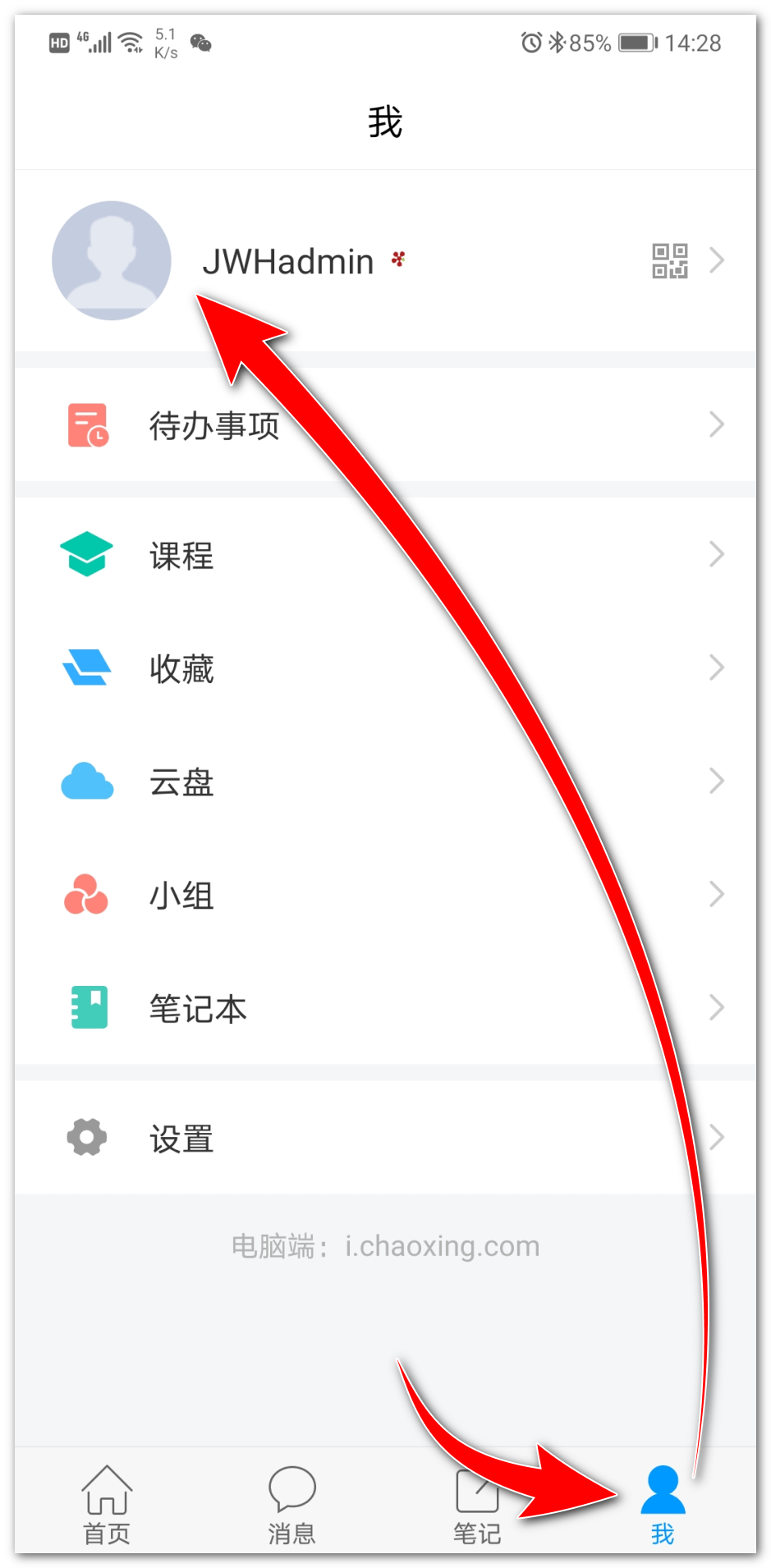The height and width of the screenshot is (1568, 771).
Task: Show the QR code next to JWHadmin
Action: click(x=669, y=261)
